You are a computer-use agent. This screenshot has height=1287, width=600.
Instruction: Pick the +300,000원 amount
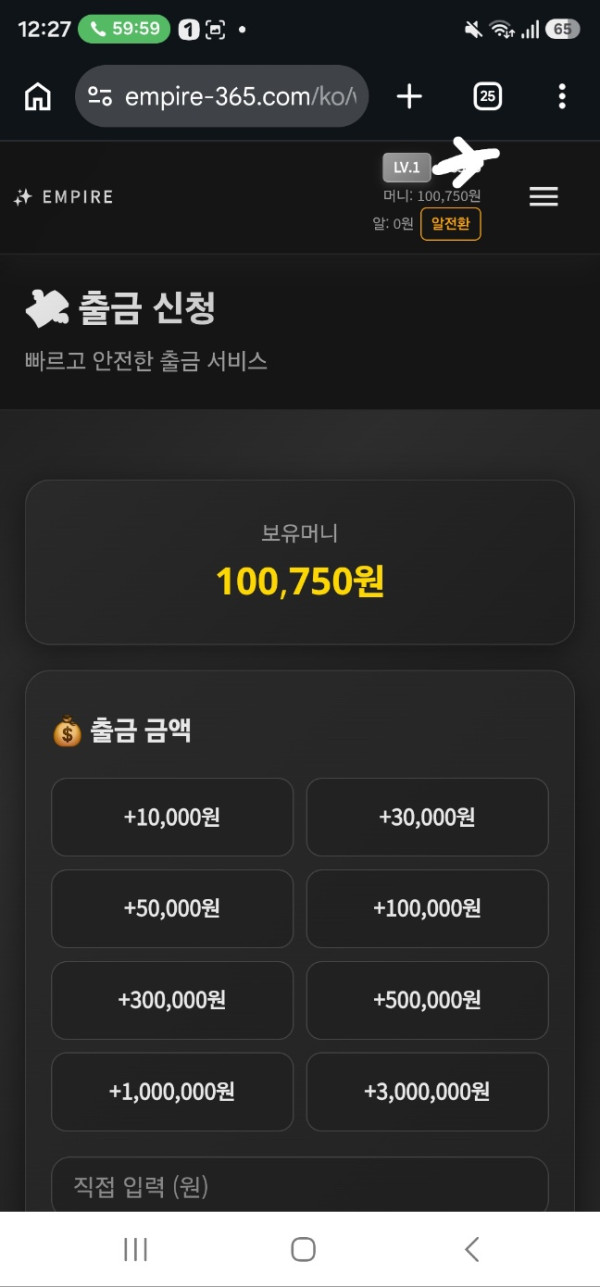(x=172, y=1000)
